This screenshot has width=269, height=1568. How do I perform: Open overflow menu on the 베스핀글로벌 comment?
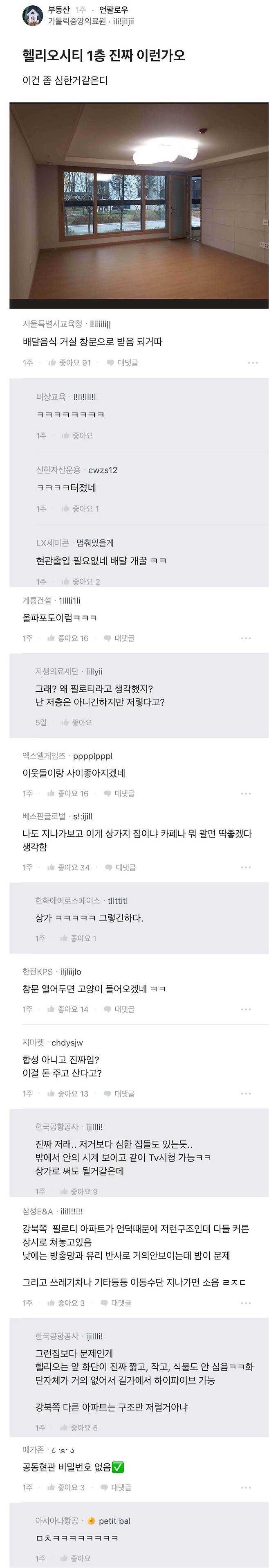[x=246, y=867]
